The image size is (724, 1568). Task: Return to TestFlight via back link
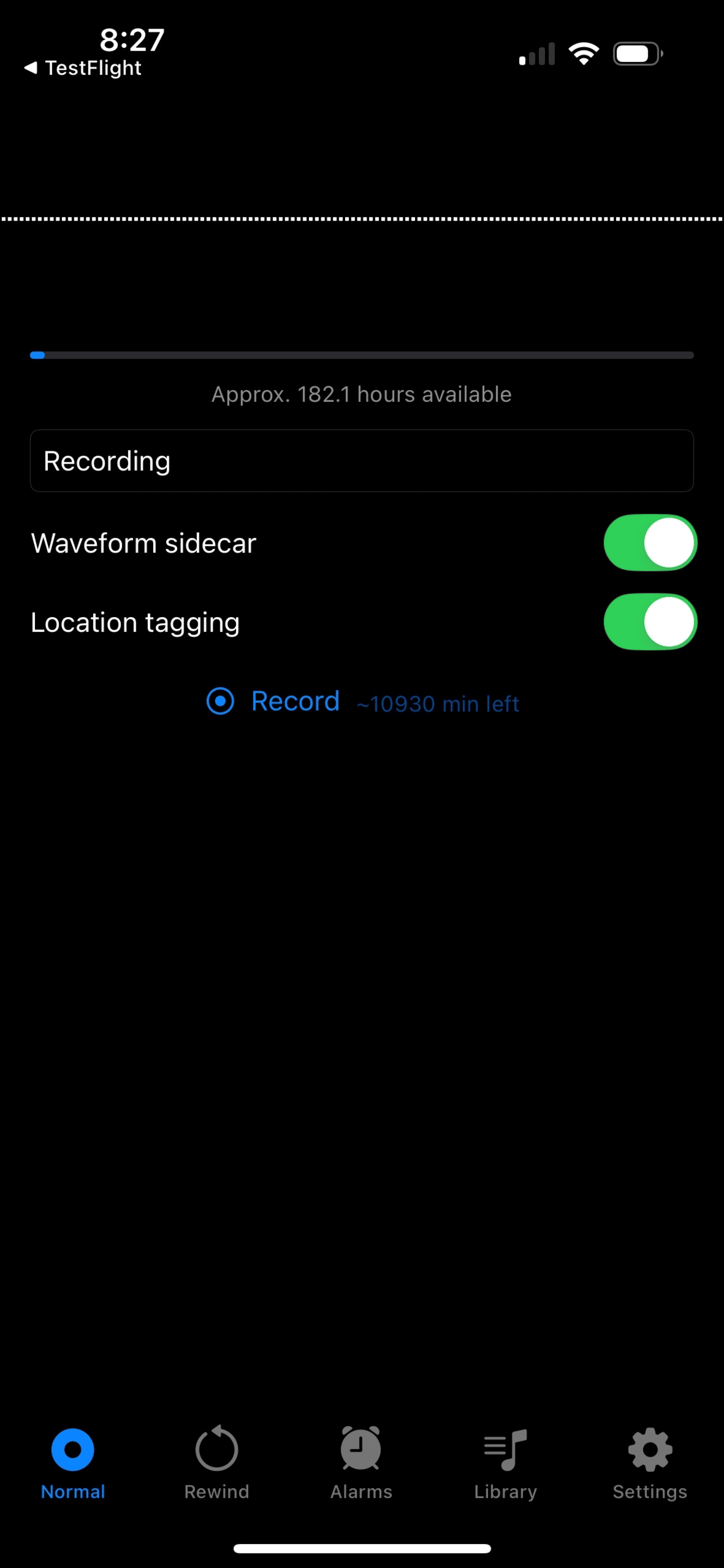point(82,68)
